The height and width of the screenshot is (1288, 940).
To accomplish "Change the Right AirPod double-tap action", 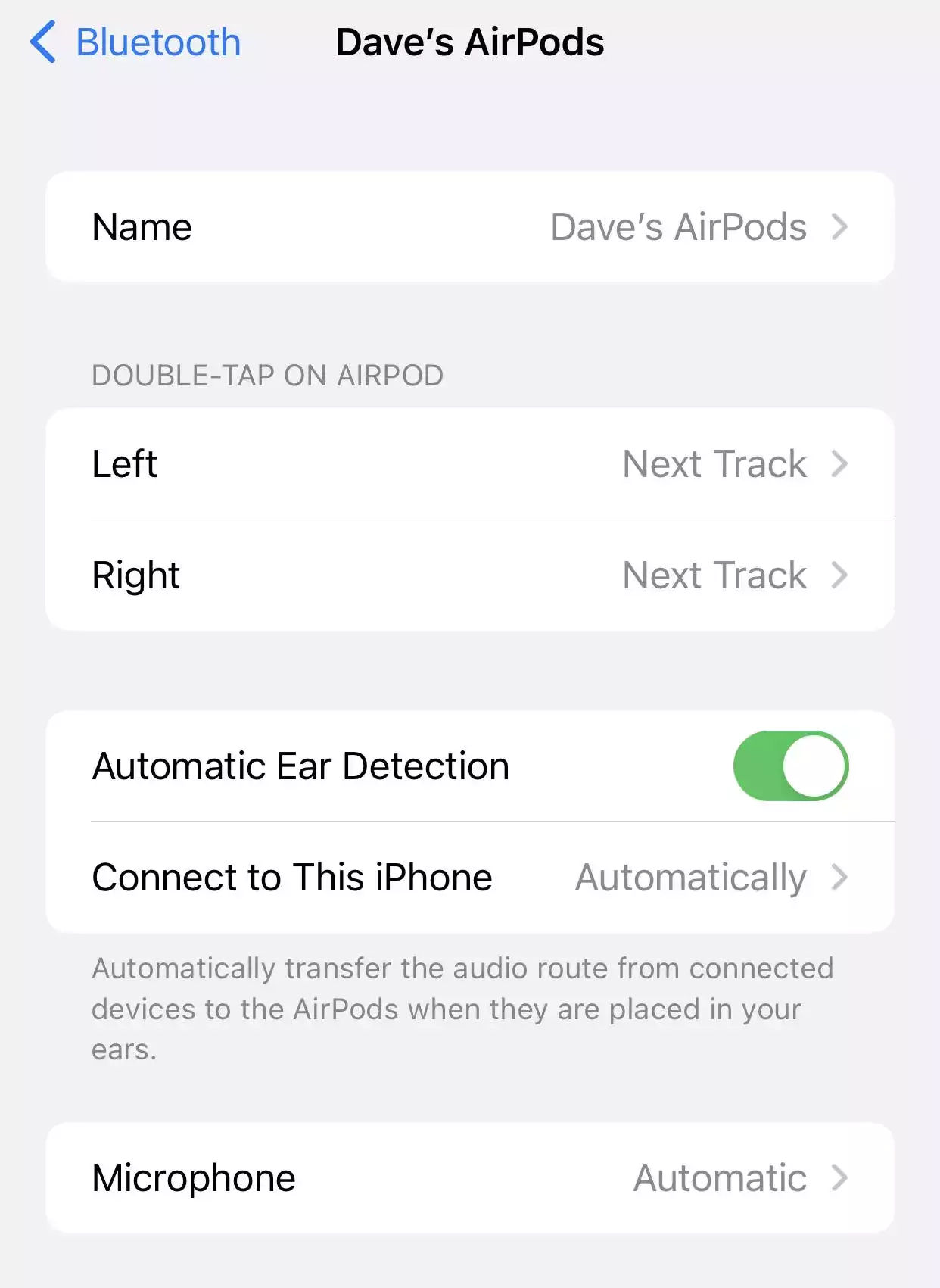I will (469, 575).
